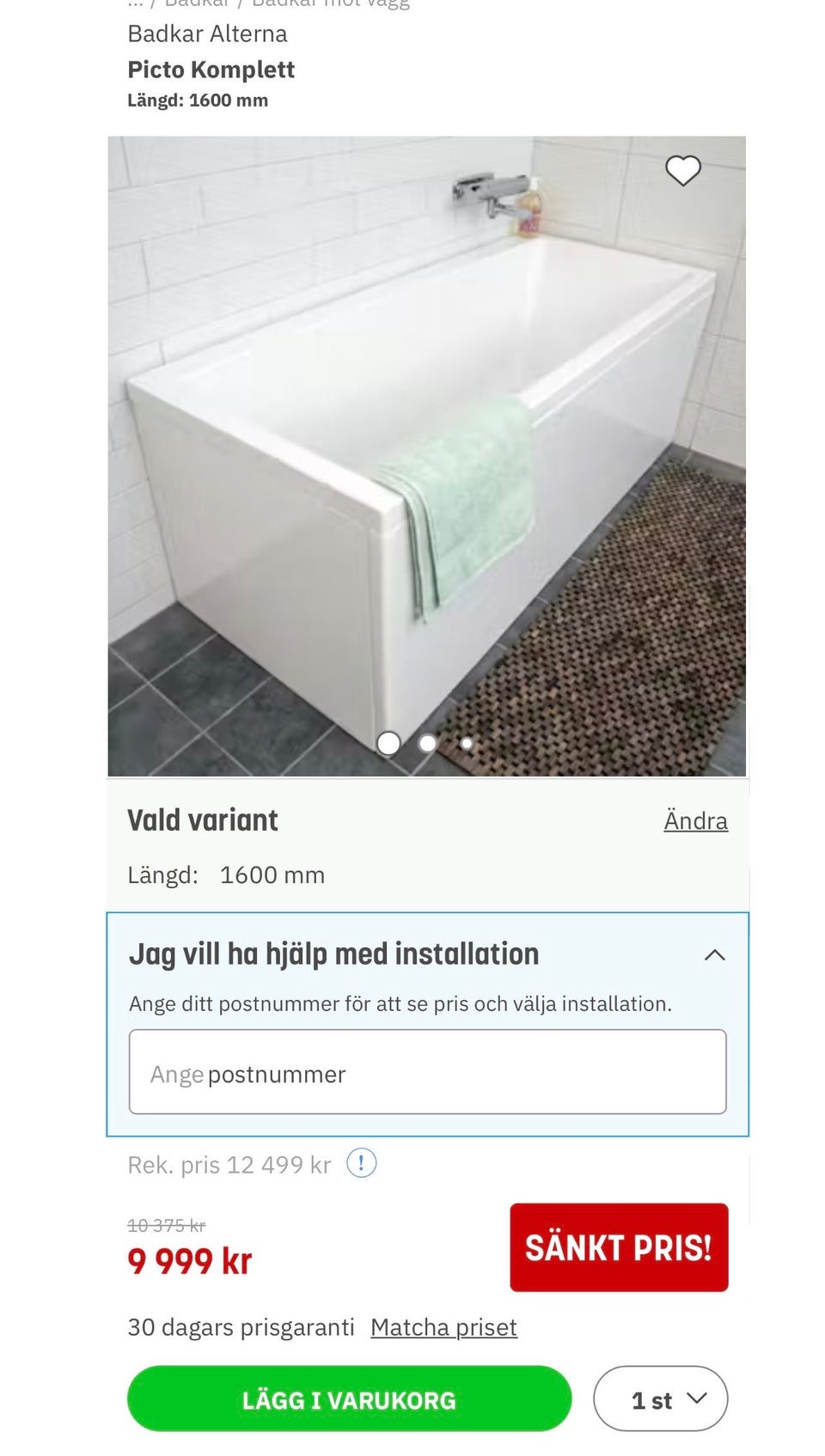Click the chevron on the quantity selector
Image resolution: width=825 pixels, height=1456 pixels.
click(x=695, y=1398)
